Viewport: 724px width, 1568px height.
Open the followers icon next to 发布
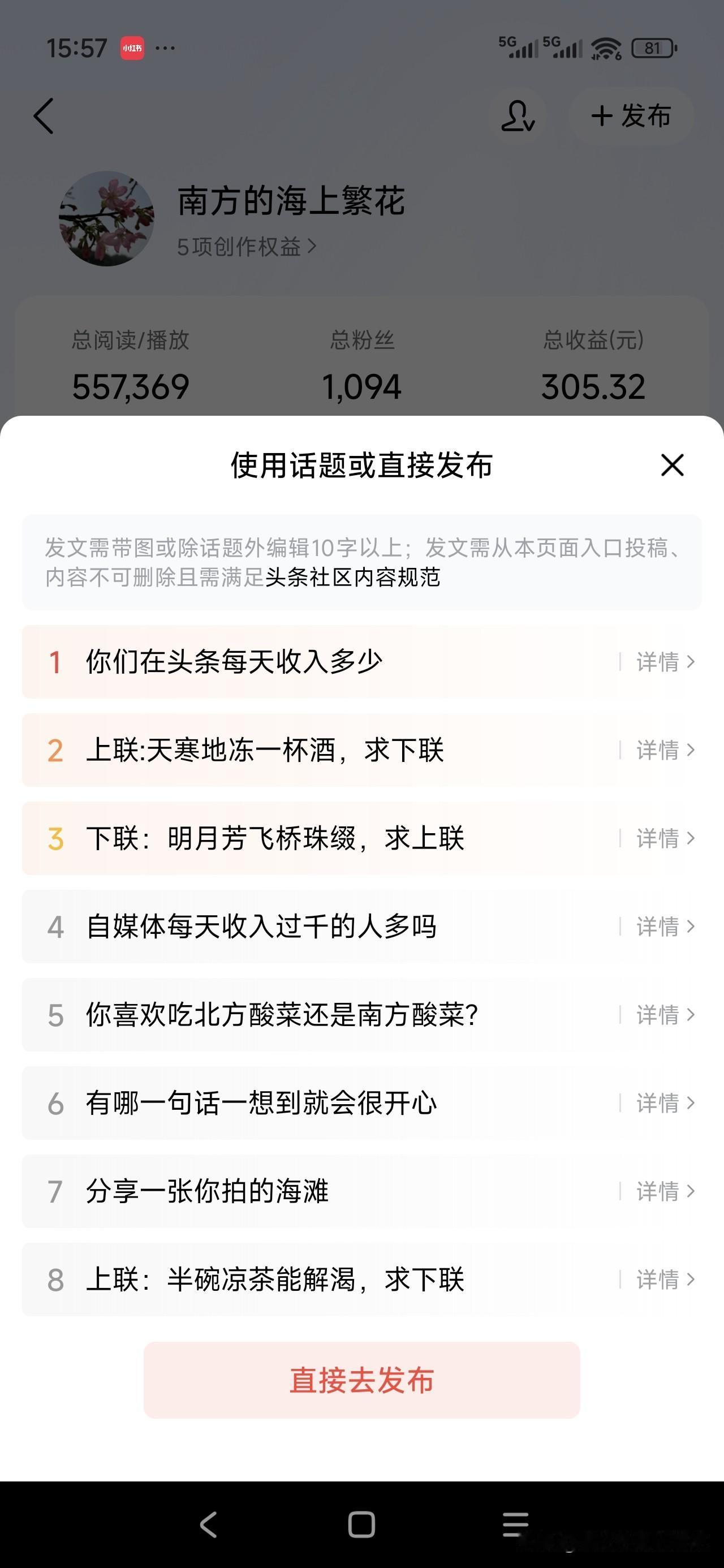(x=518, y=117)
